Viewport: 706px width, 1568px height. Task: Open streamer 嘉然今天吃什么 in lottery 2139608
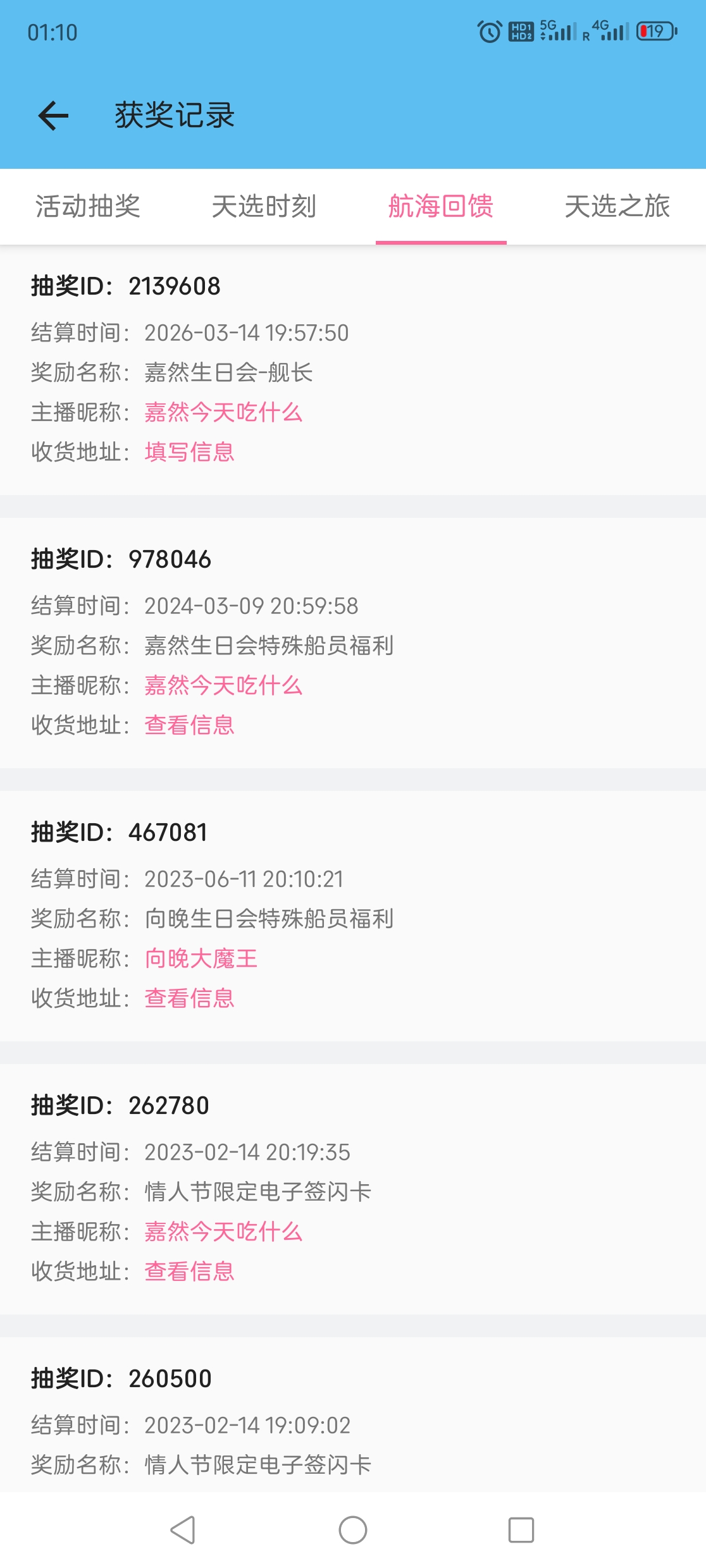point(223,412)
